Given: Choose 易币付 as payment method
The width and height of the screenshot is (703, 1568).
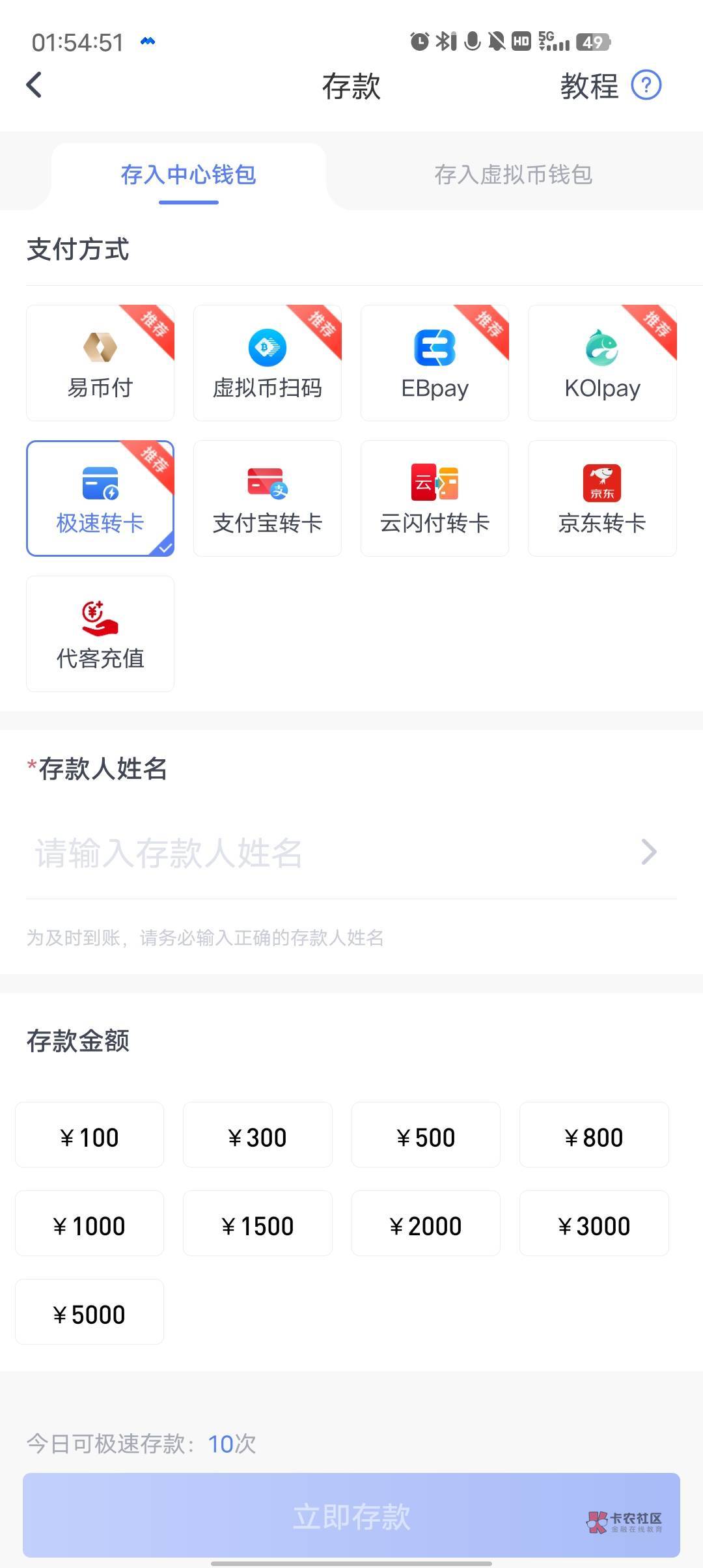Looking at the screenshot, I should point(100,363).
